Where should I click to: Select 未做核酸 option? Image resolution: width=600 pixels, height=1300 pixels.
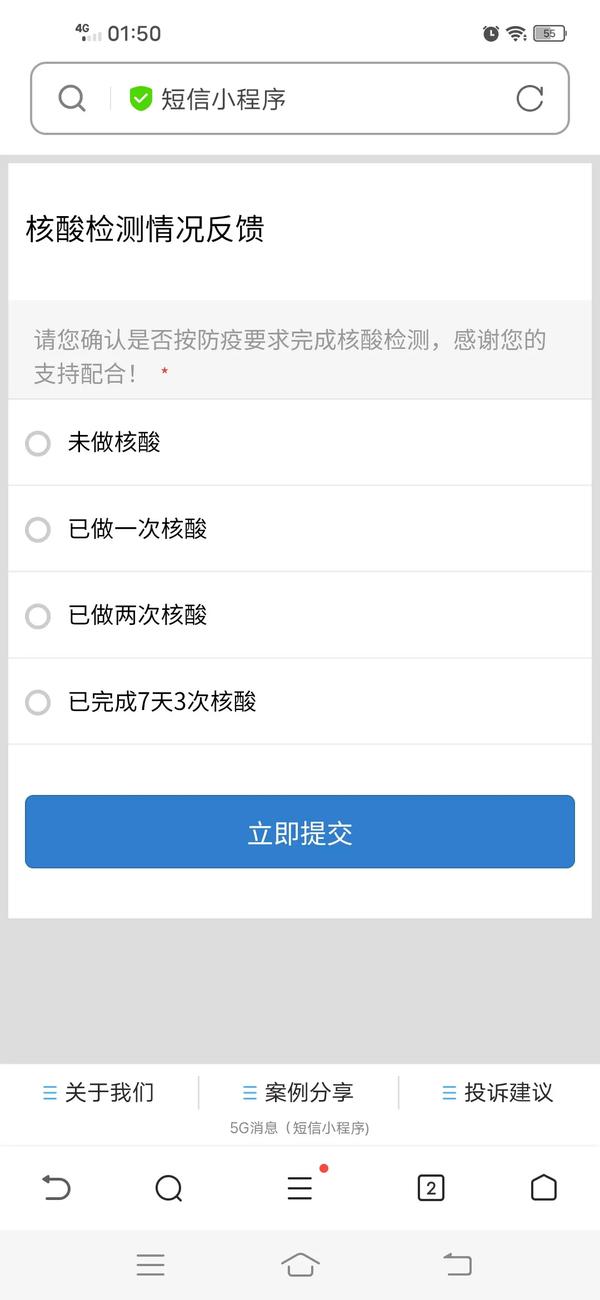click(300, 443)
